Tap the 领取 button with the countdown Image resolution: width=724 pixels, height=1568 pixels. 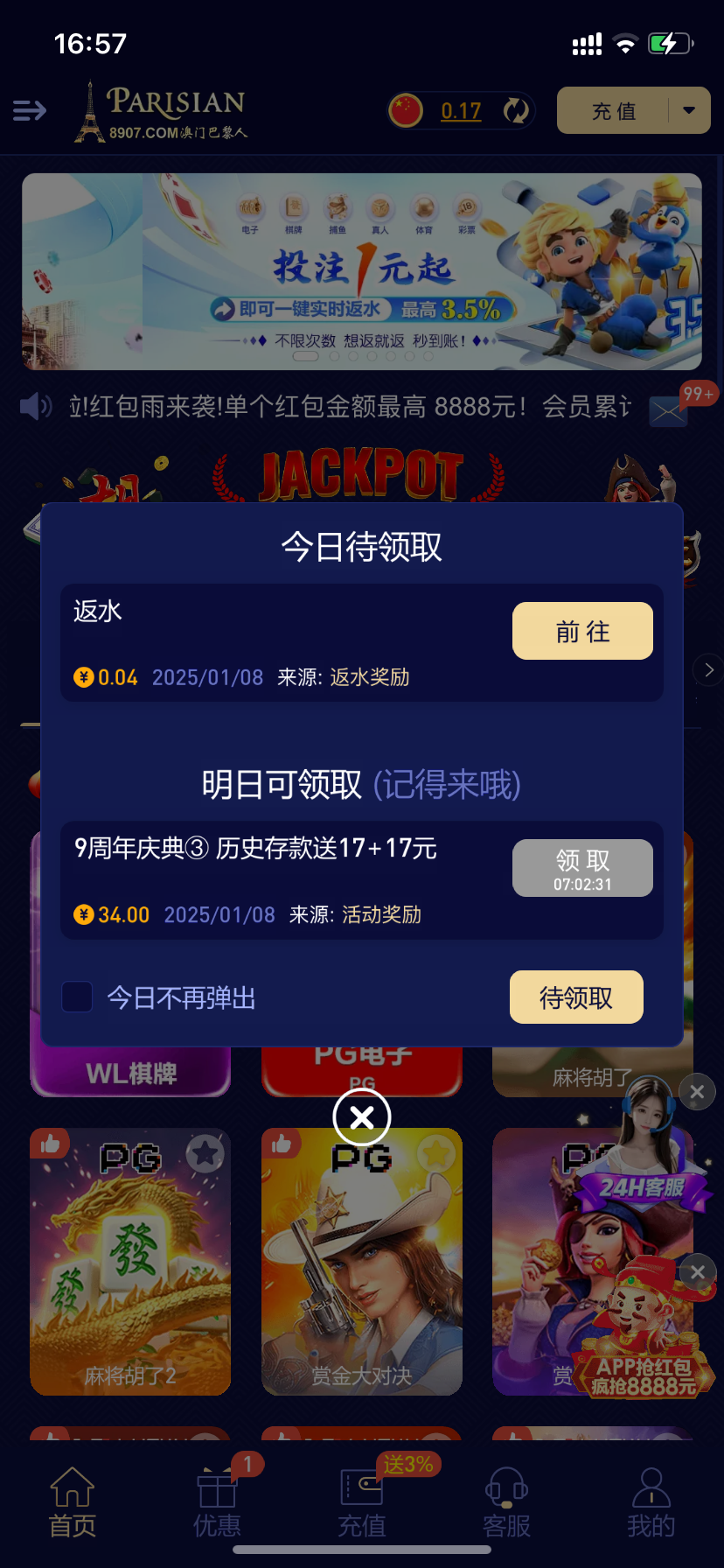coord(582,868)
